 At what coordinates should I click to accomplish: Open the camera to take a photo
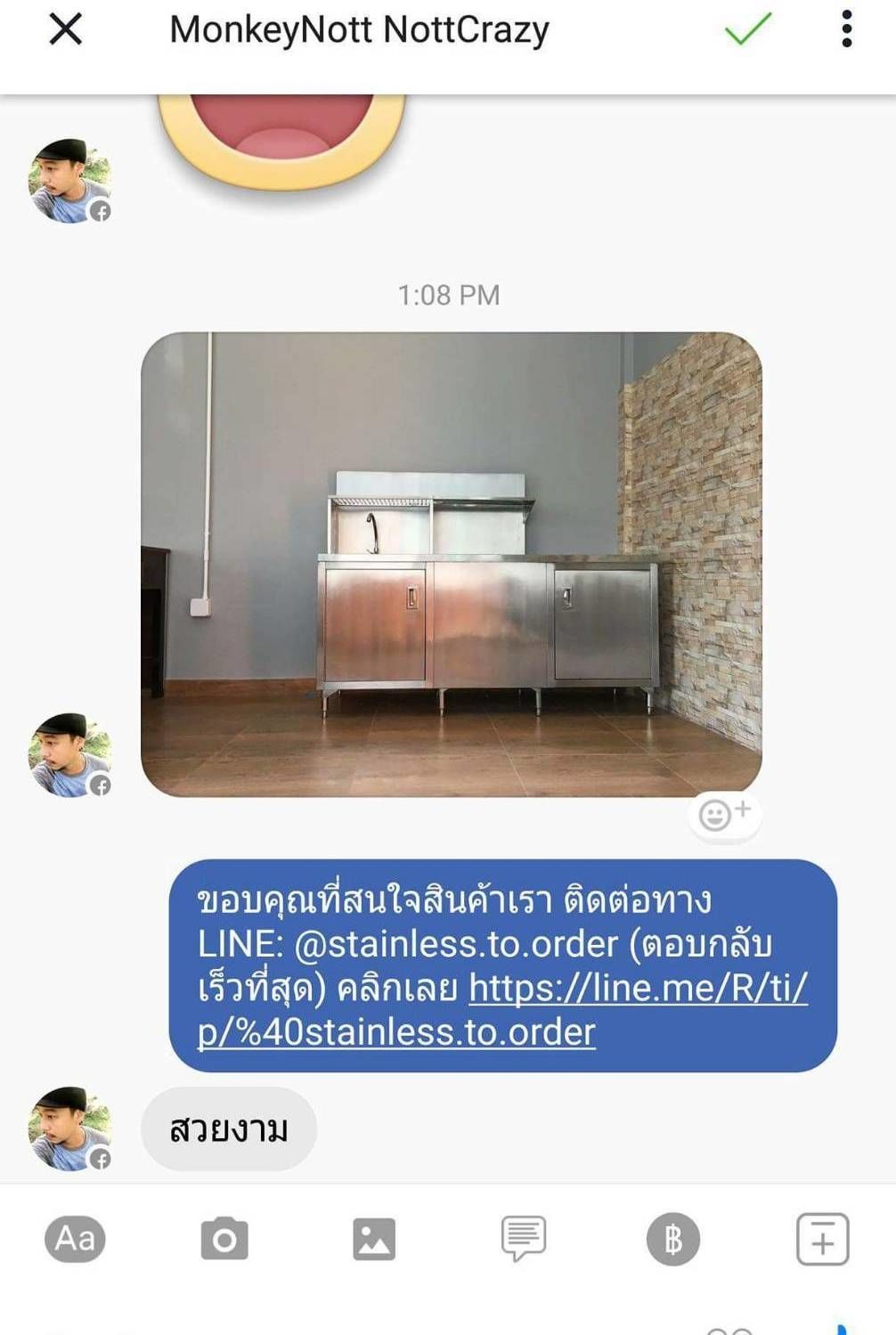point(224,1239)
